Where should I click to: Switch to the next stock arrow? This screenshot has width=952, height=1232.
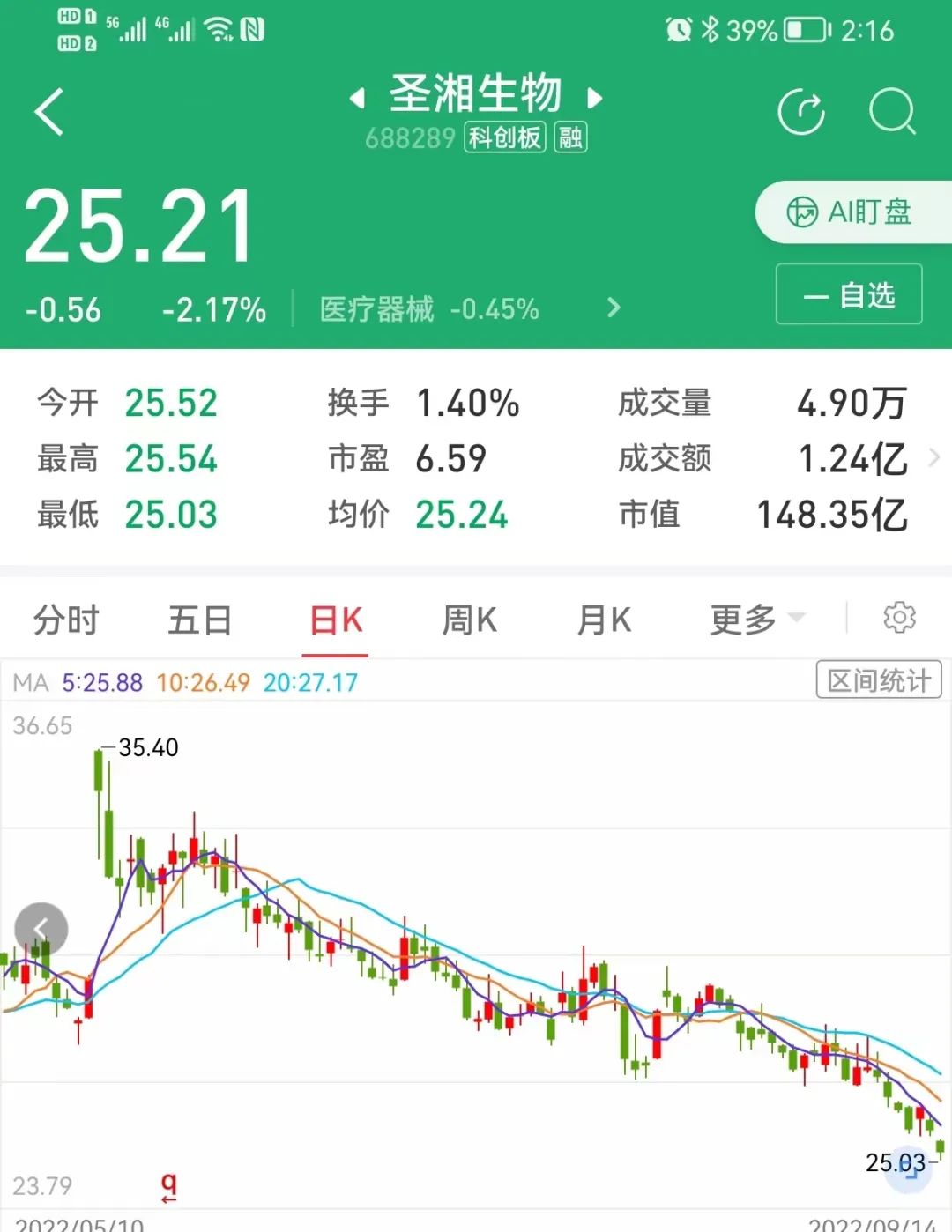pos(595,97)
